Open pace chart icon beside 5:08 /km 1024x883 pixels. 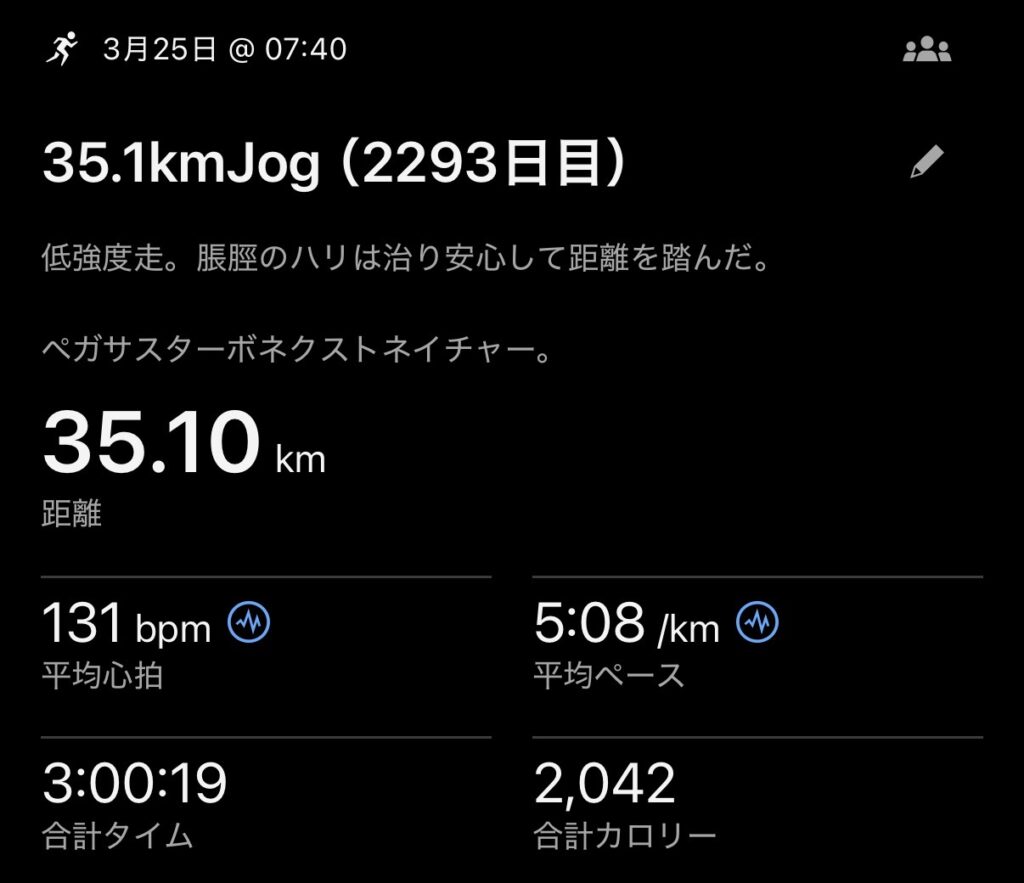pos(757,624)
